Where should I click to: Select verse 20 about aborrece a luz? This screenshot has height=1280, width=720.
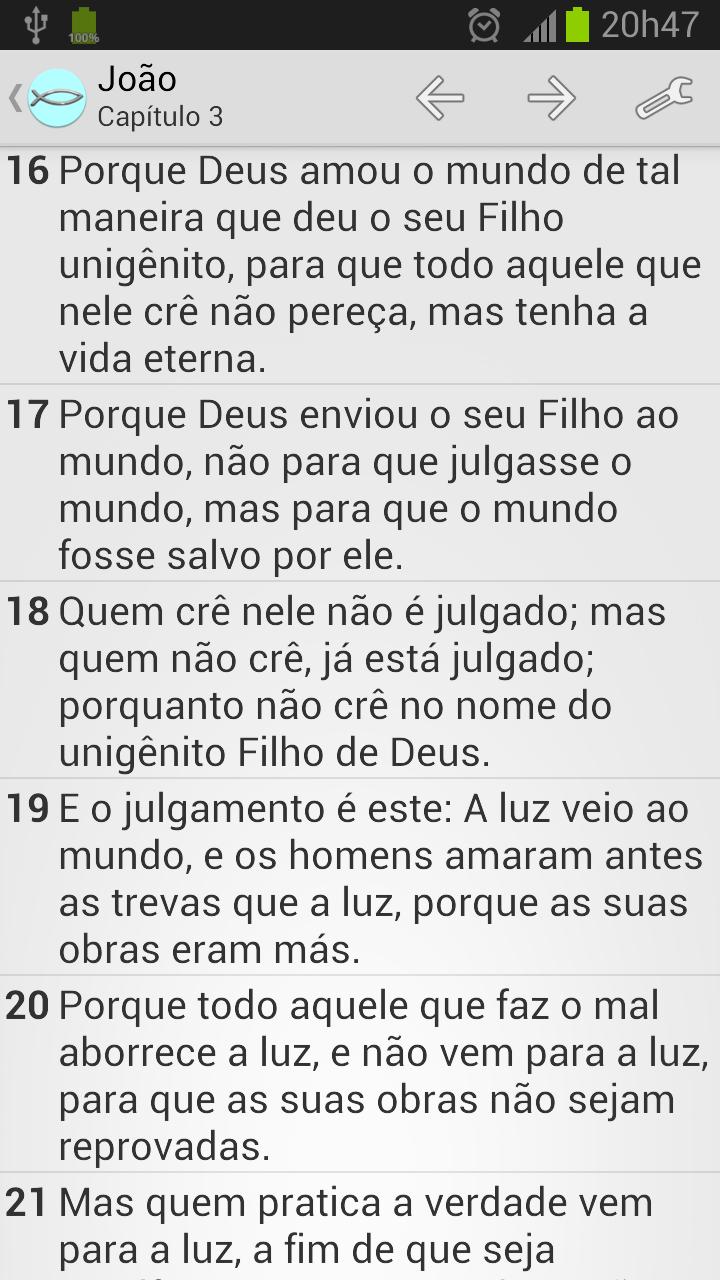360,1075
